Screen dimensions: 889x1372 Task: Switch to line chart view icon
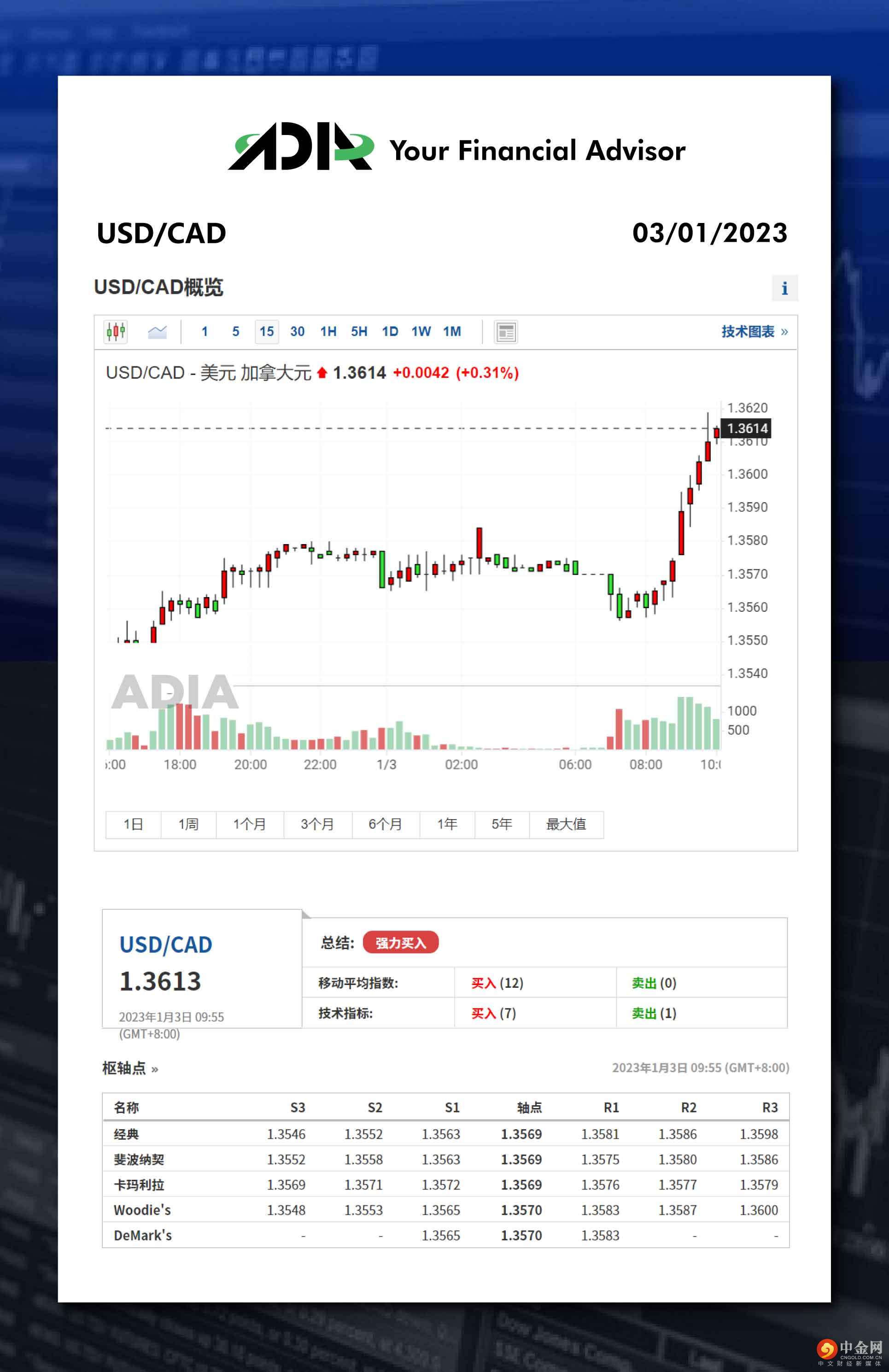[x=158, y=331]
